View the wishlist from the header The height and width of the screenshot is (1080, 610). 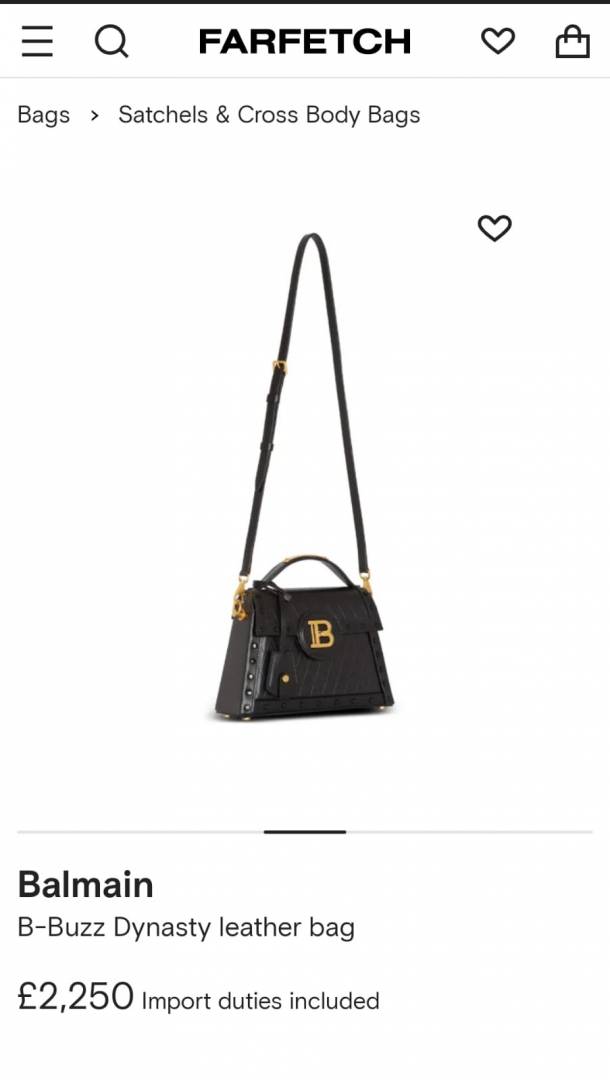tap(497, 41)
